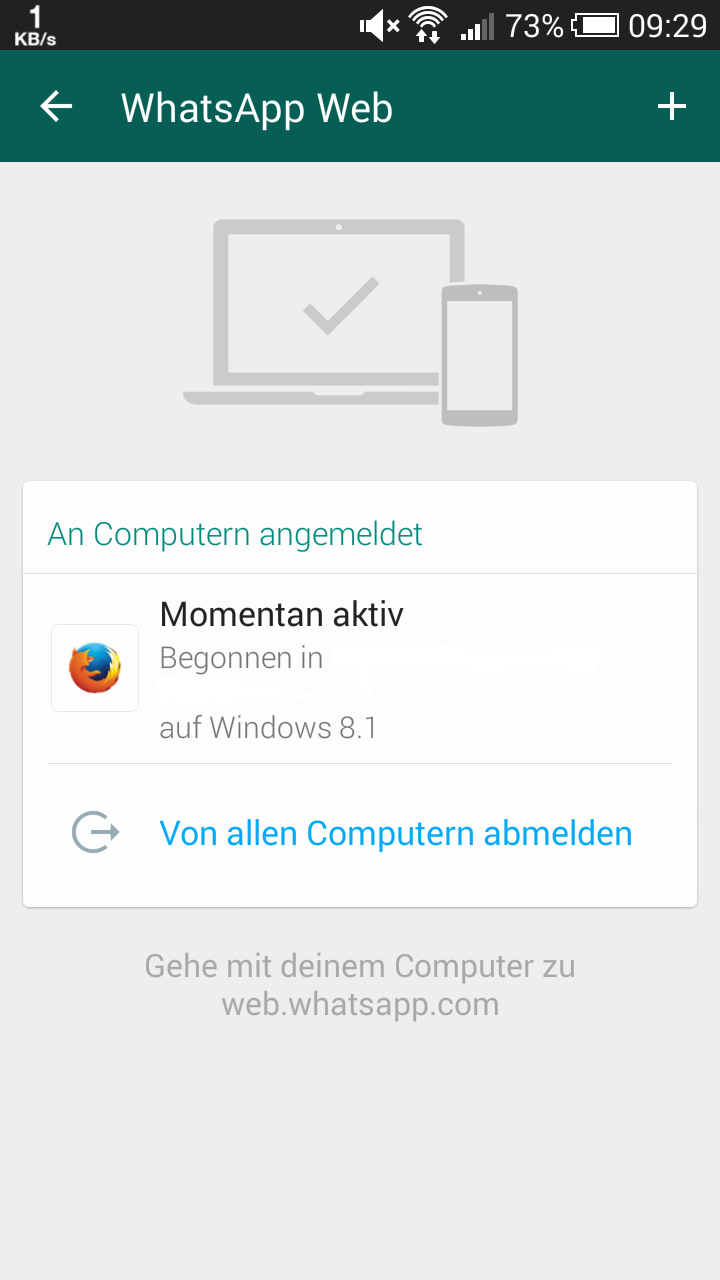This screenshot has height=1280, width=720.
Task: Select Von allen Computern abmelden
Action: click(x=395, y=833)
